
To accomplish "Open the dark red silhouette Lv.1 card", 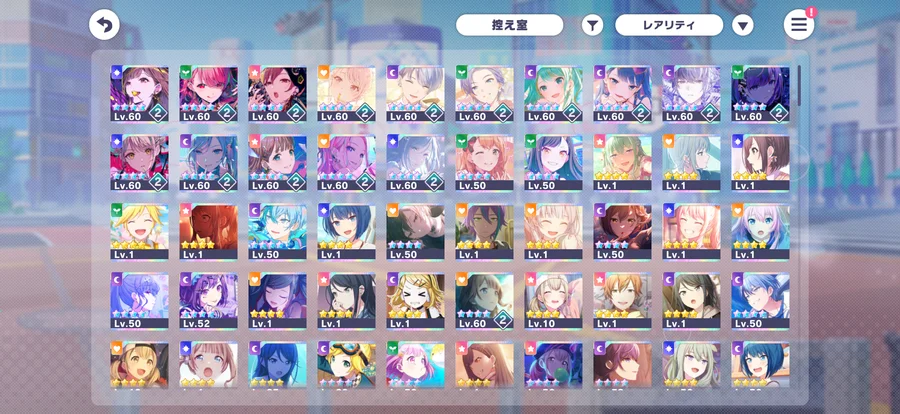I will [208, 231].
